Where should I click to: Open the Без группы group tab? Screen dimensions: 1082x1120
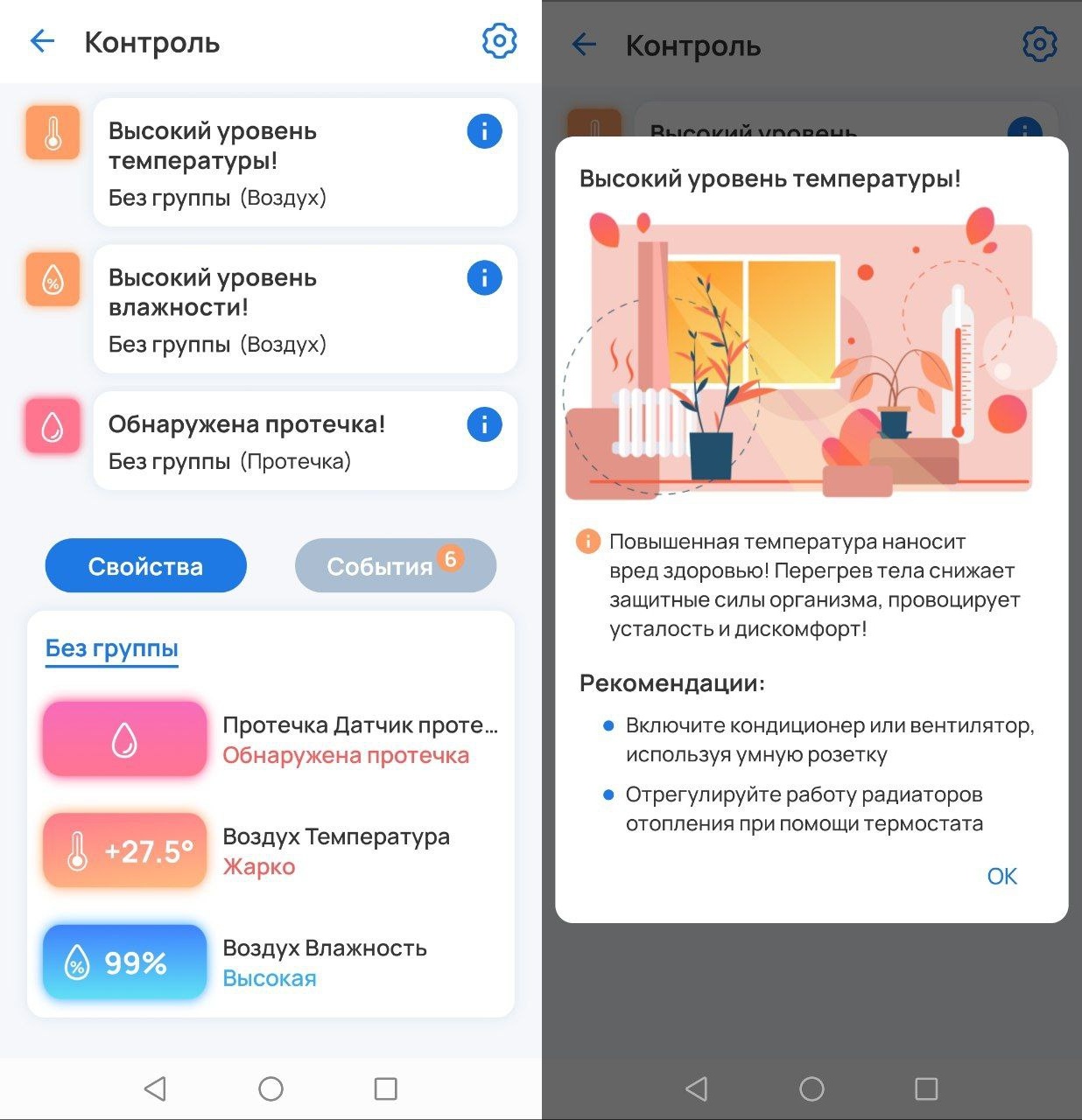pos(112,648)
